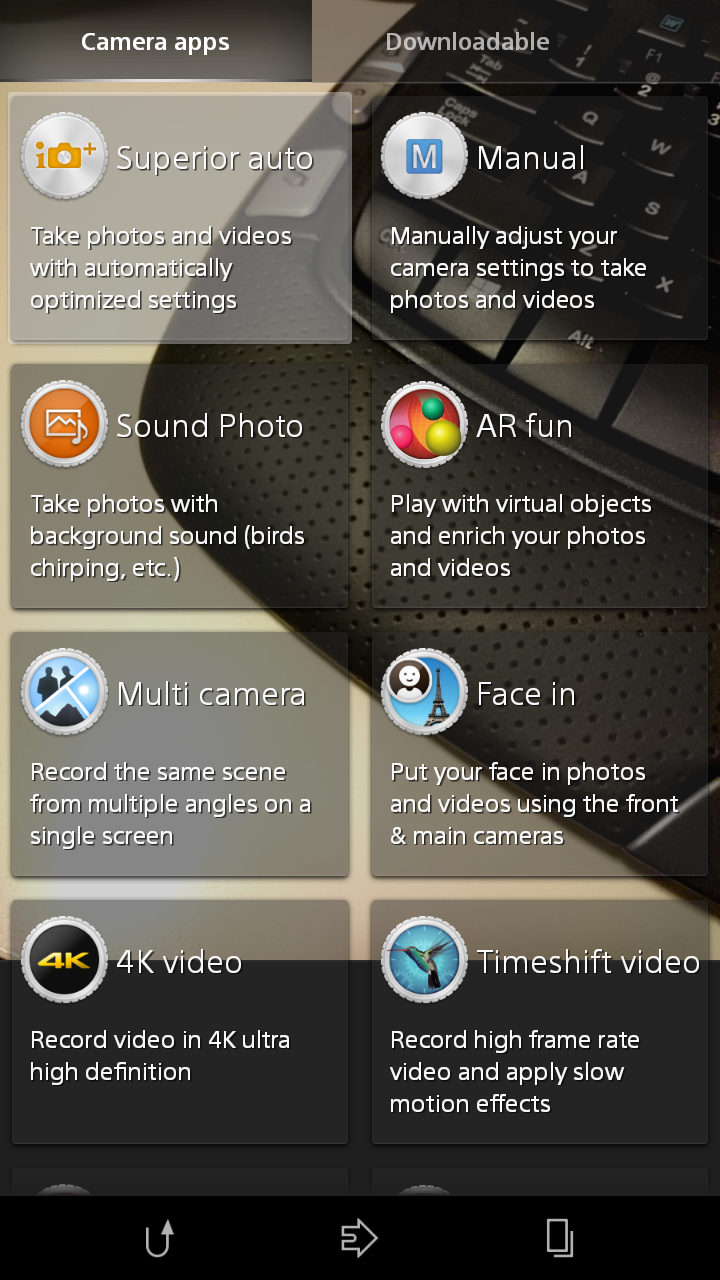720x1280 pixels.
Task: Launch the Manual camera mode
Action: (540, 218)
